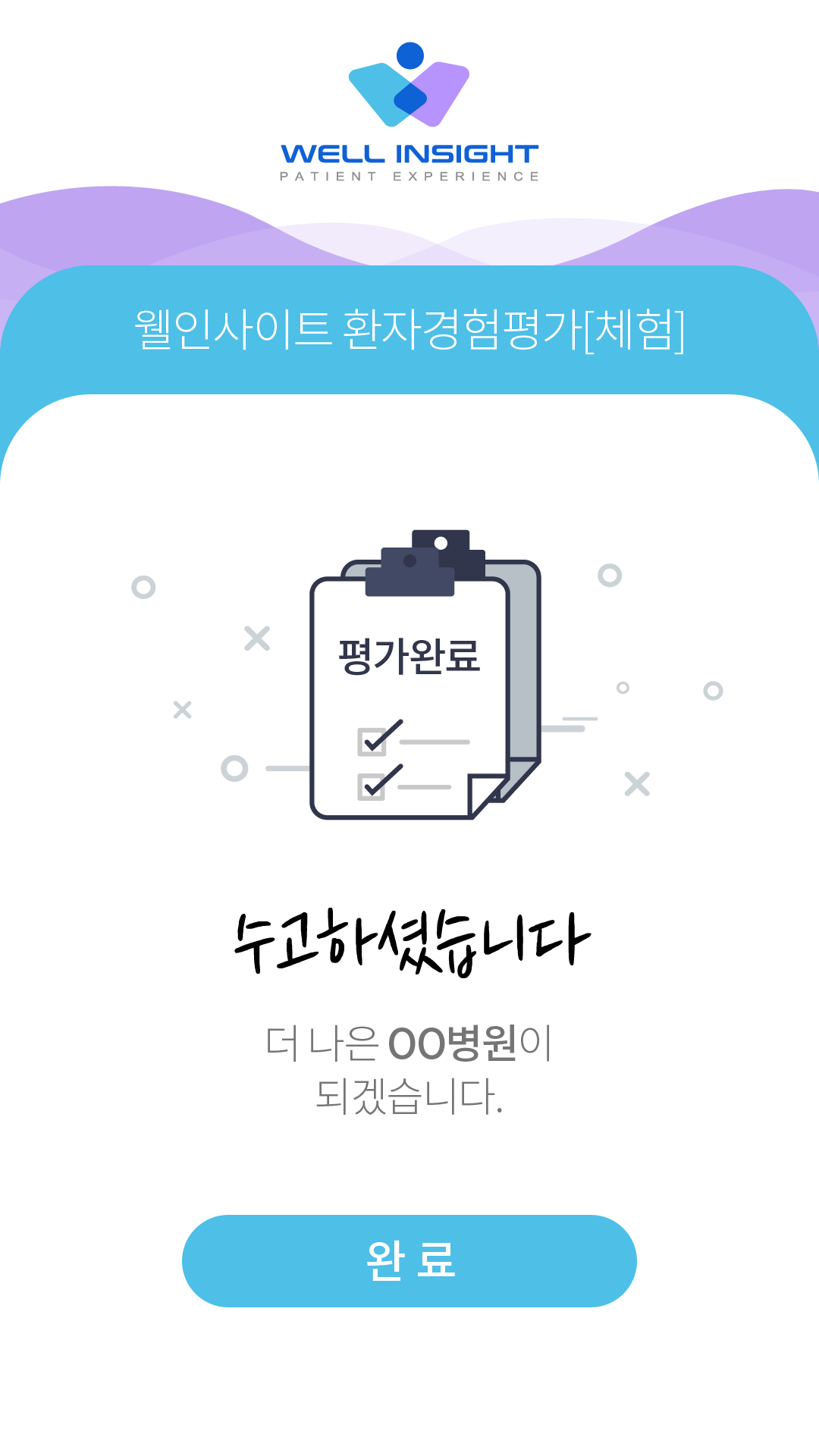This screenshot has width=819, height=1456.
Task: Tap the 완료 button to finish
Action: [409, 1260]
